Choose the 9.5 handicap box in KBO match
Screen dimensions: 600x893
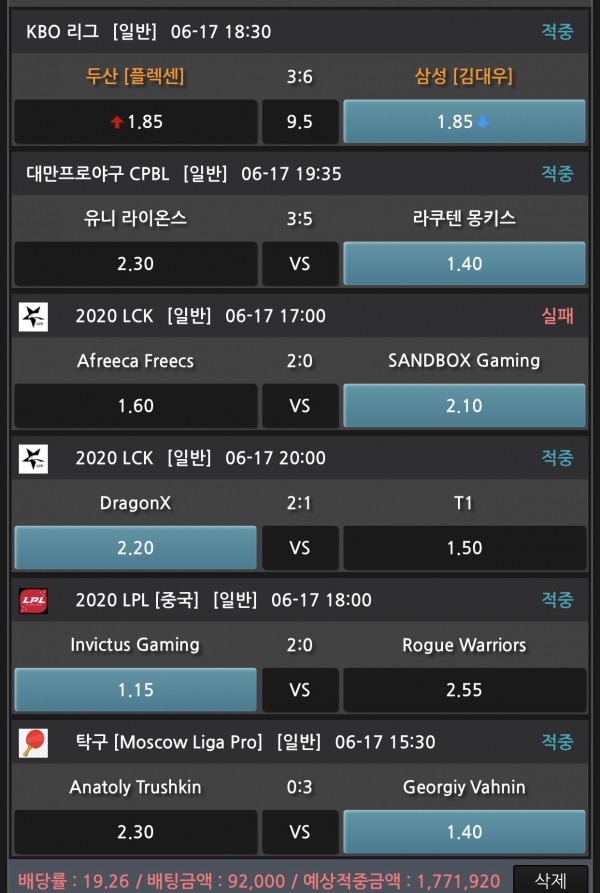point(300,122)
